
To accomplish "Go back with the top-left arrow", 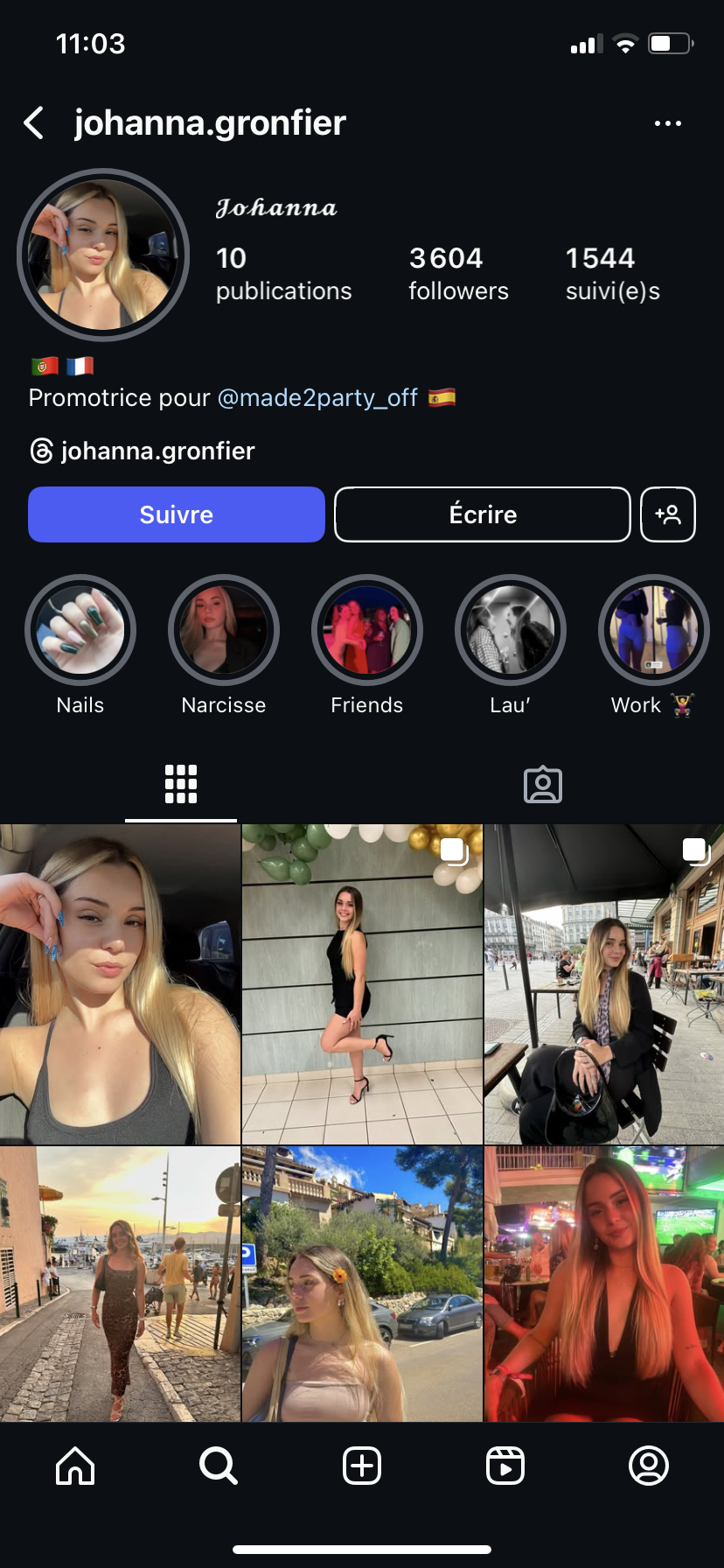I will tap(34, 123).
